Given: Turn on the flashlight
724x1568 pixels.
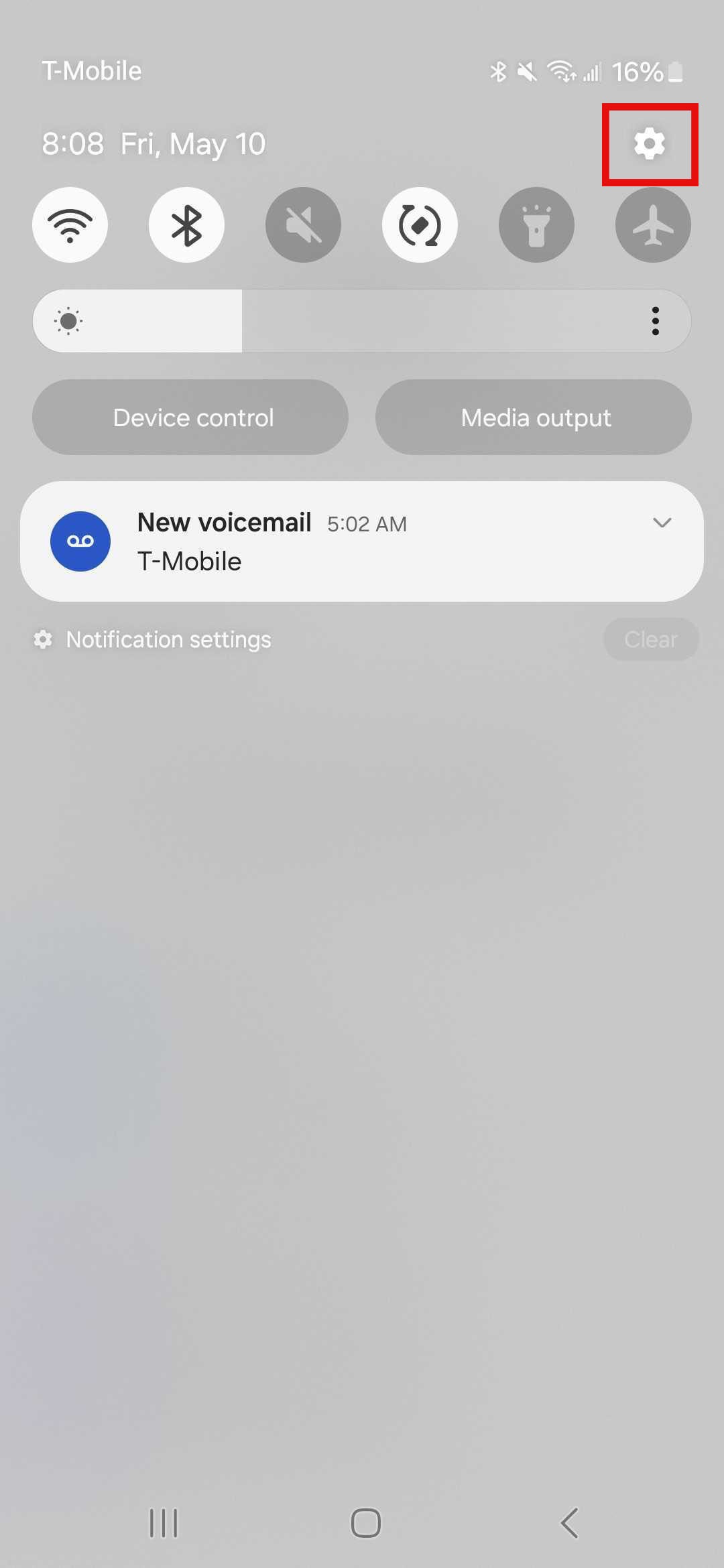Looking at the screenshot, I should [536, 224].
